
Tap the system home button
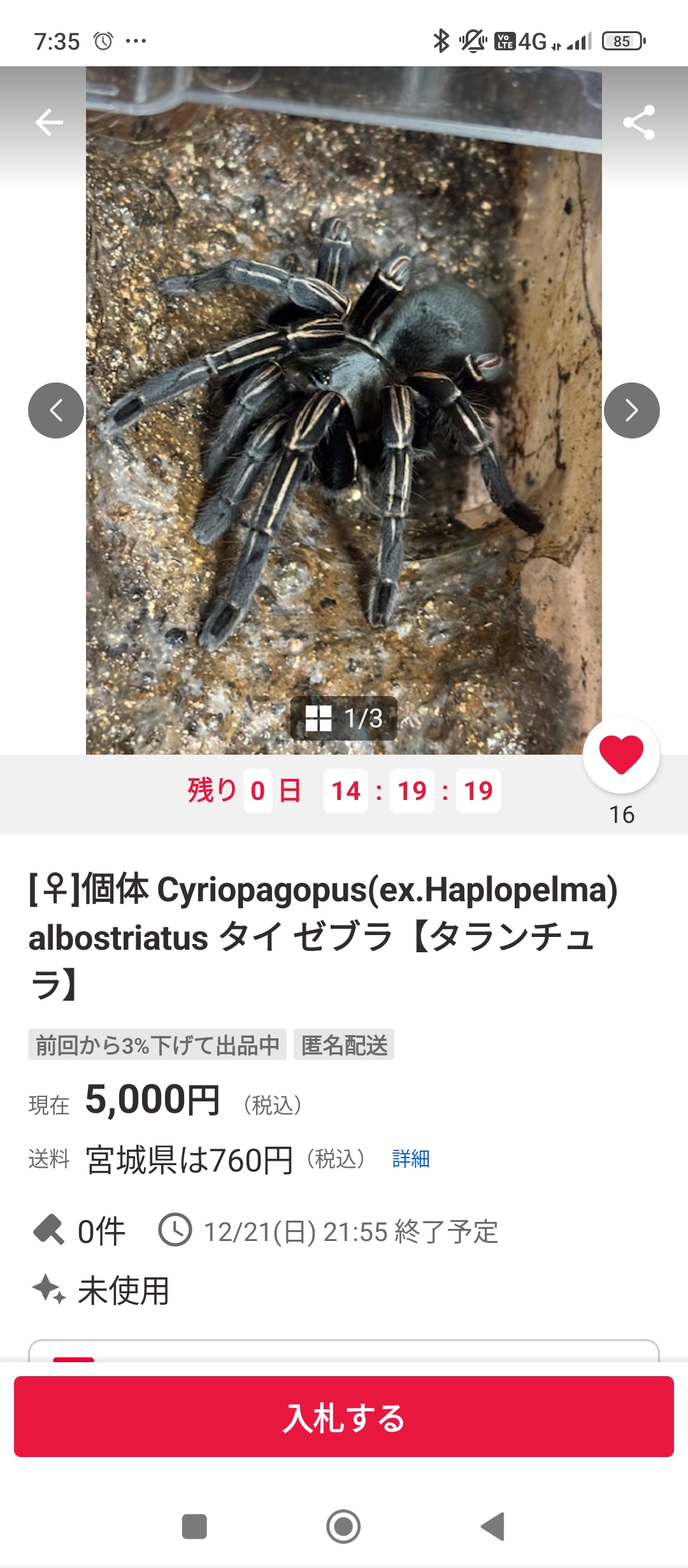click(x=343, y=1526)
